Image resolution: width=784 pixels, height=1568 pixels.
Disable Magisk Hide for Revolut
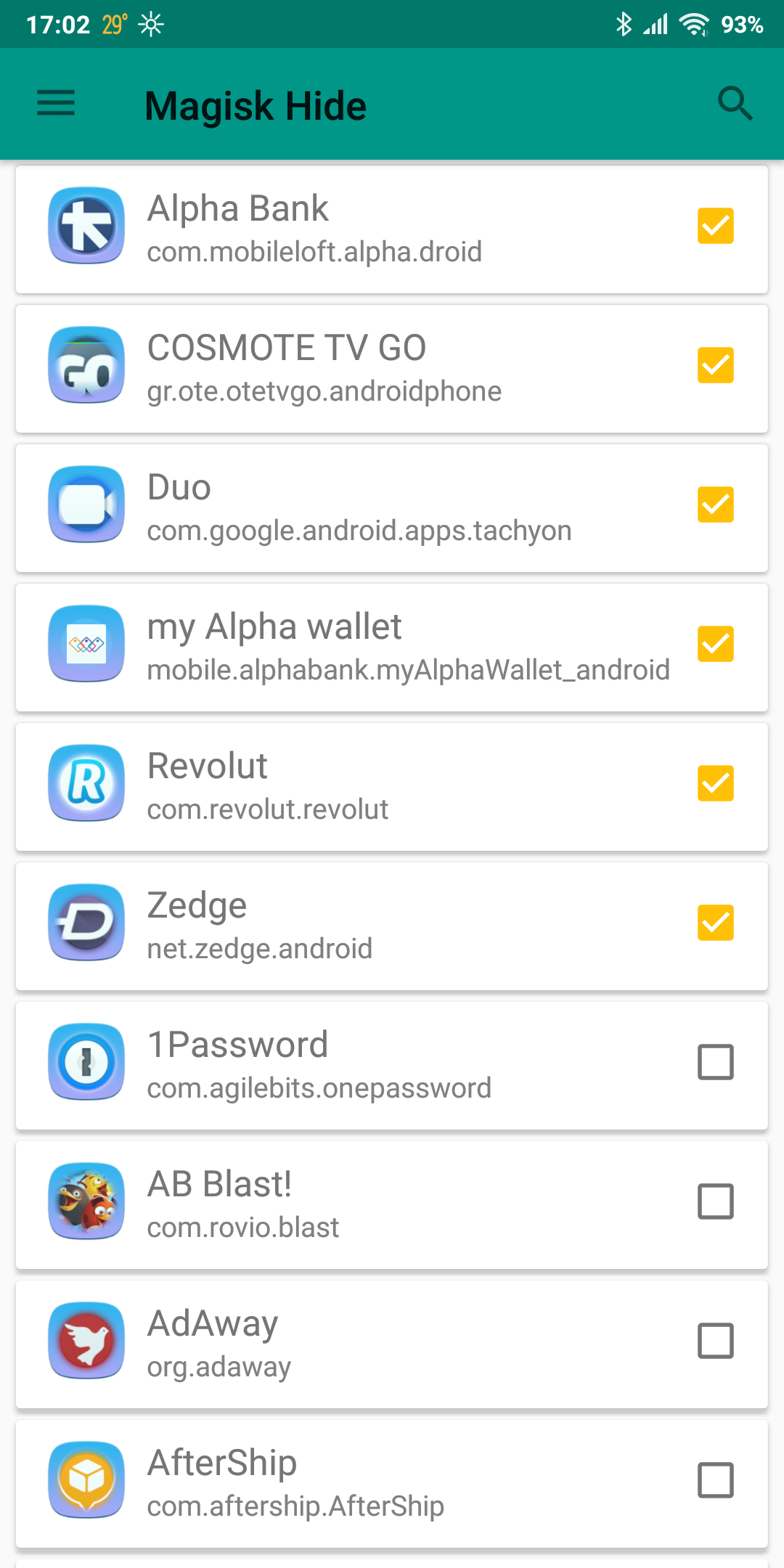(x=715, y=783)
